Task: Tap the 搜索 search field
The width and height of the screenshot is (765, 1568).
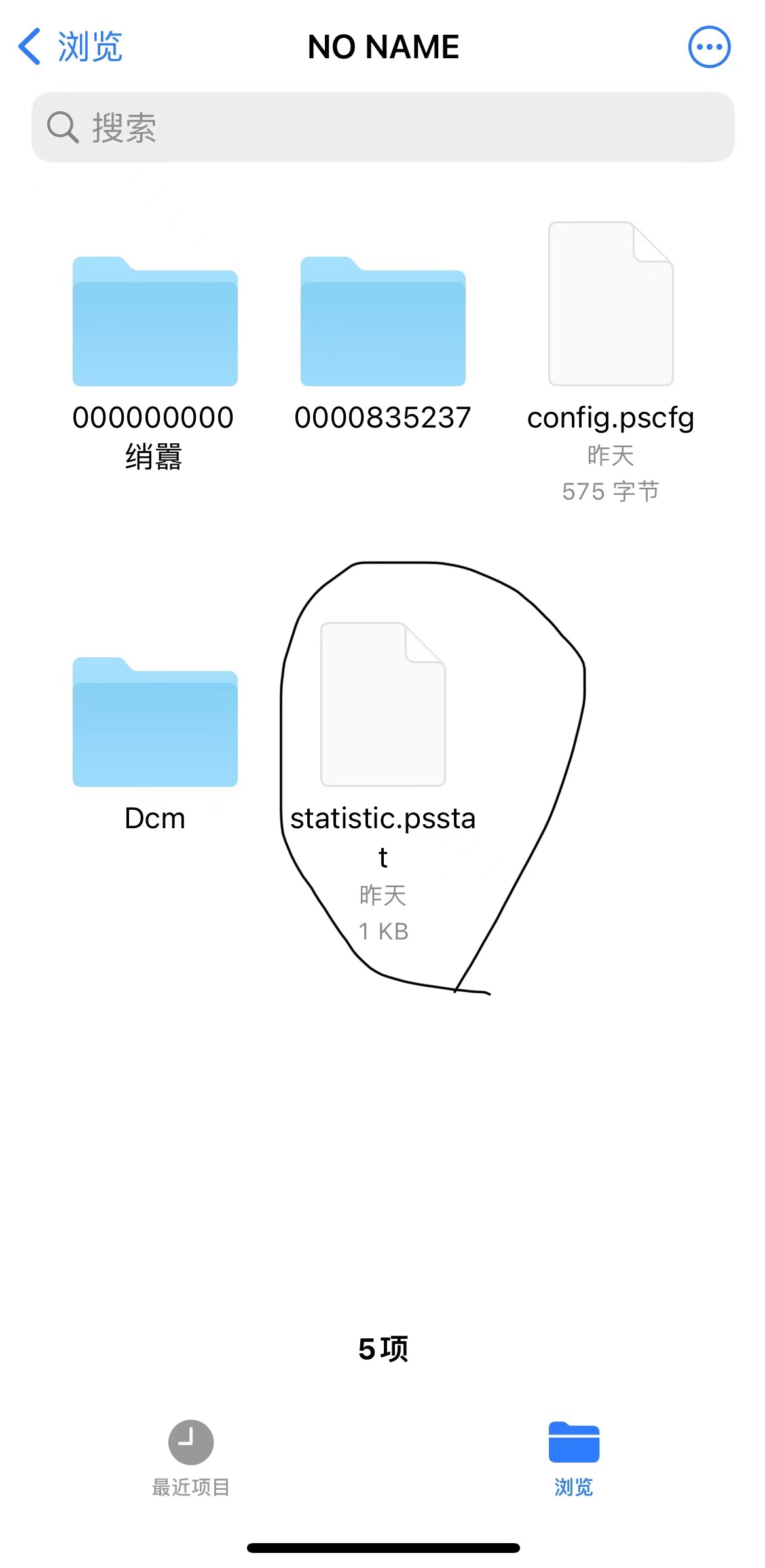Action: (x=382, y=127)
